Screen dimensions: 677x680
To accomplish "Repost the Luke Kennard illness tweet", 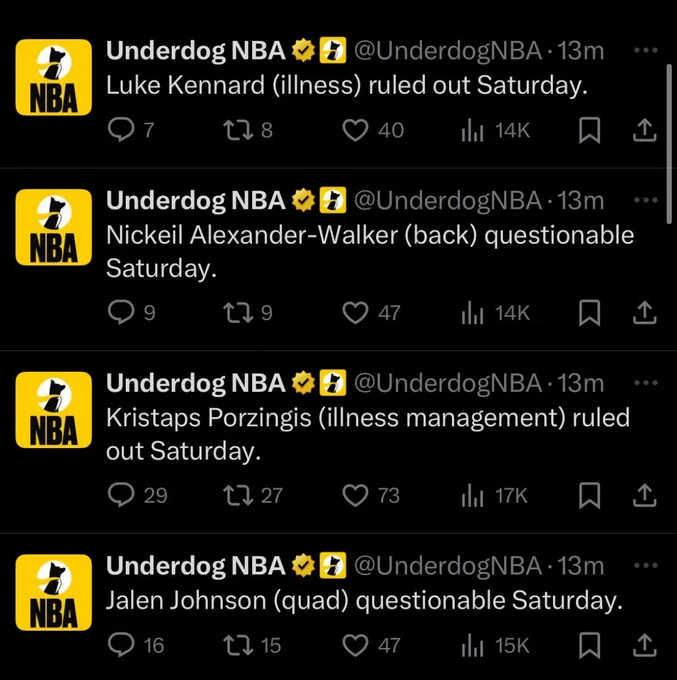I will (238, 130).
